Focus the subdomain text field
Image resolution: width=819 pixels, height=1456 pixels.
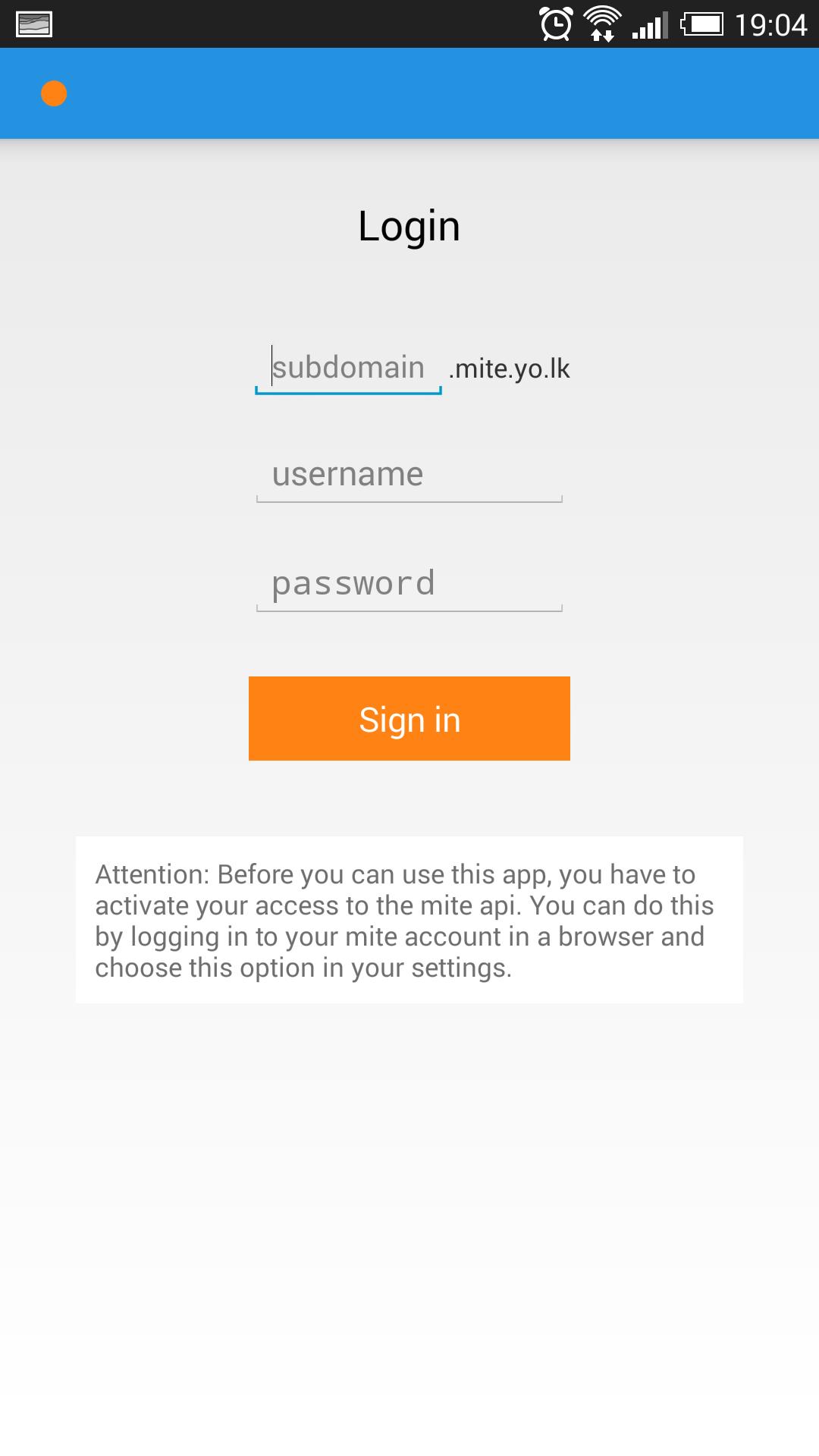pyautogui.click(x=348, y=369)
